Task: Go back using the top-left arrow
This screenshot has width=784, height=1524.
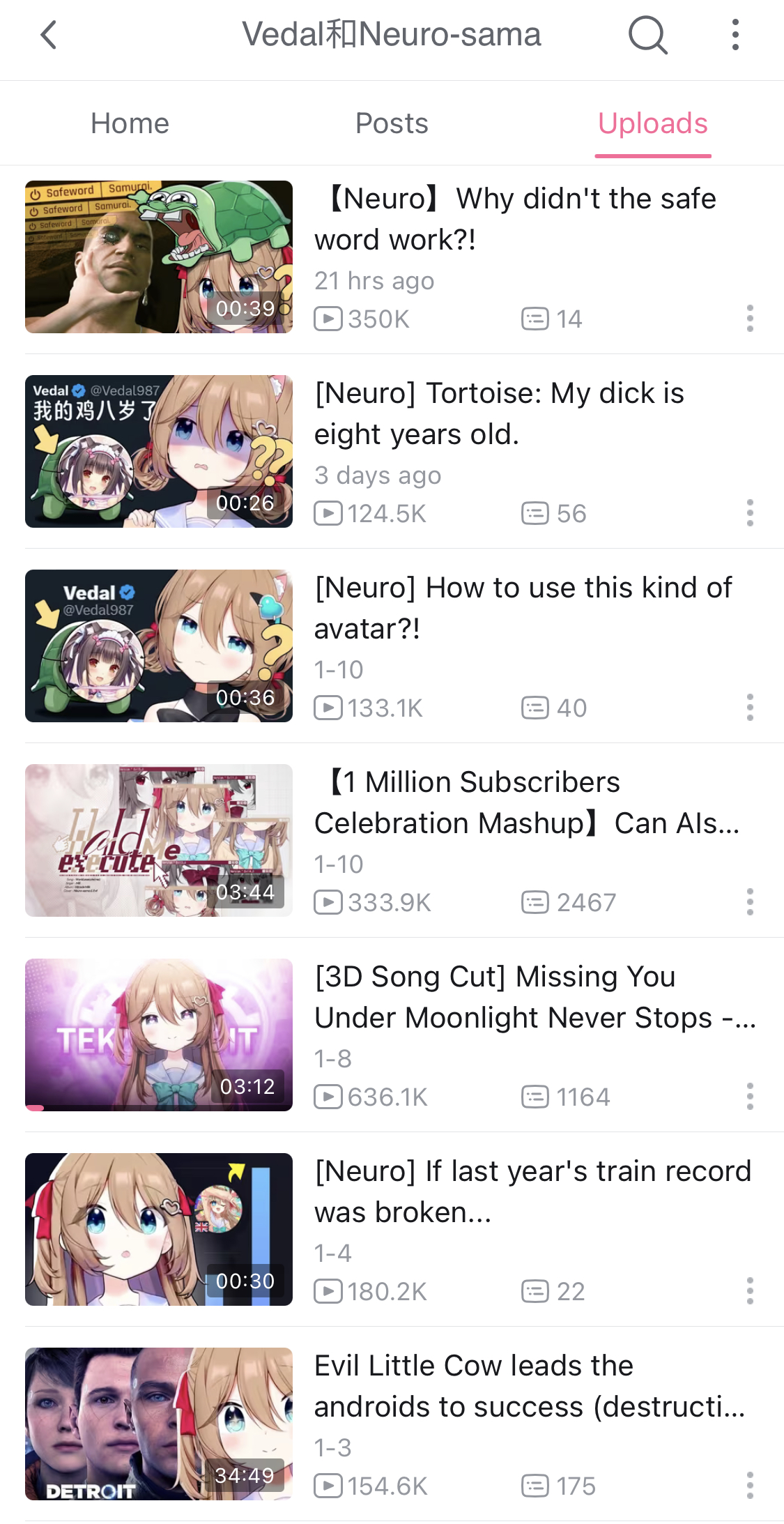Action: [48, 34]
